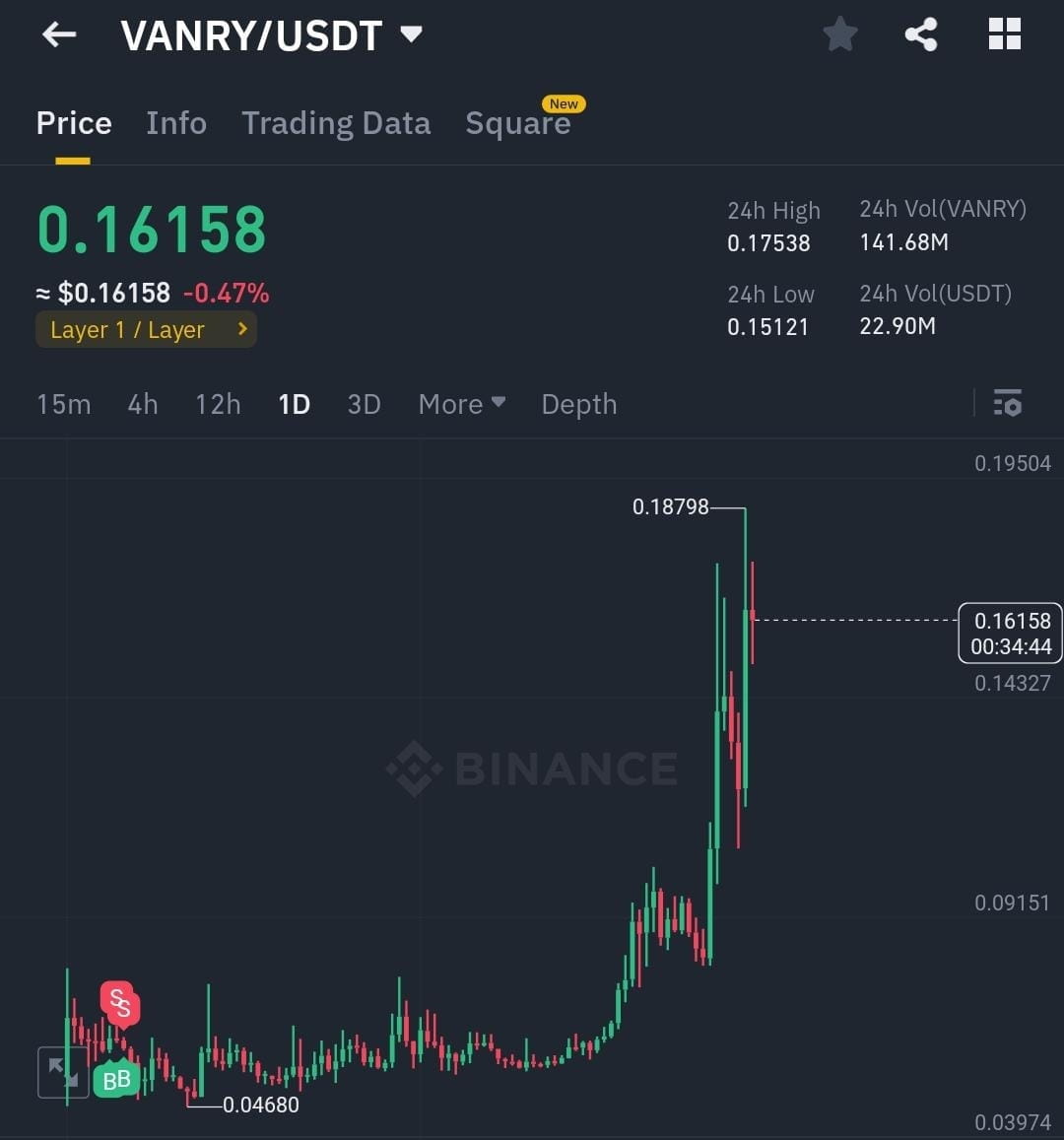Activate the 4h candle interval

142,404
